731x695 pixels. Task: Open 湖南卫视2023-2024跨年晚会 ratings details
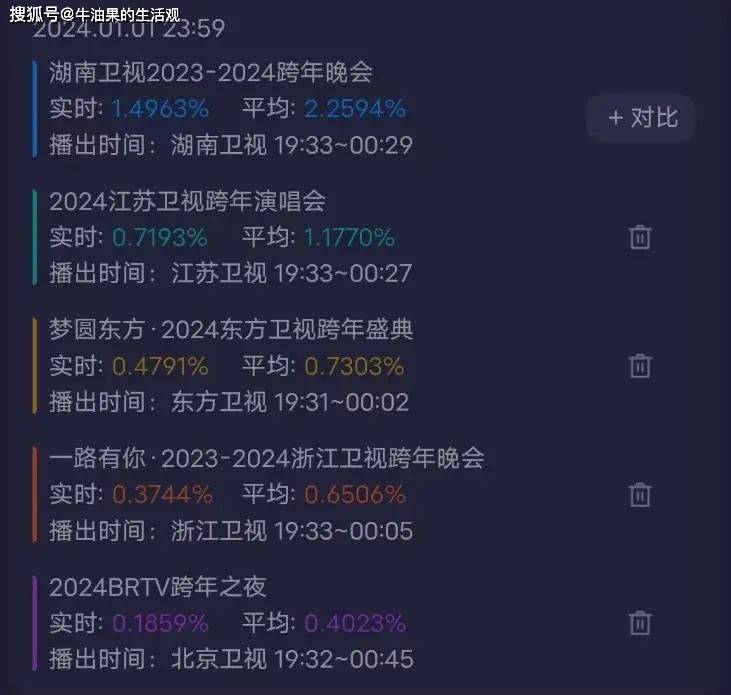pyautogui.click(x=211, y=73)
